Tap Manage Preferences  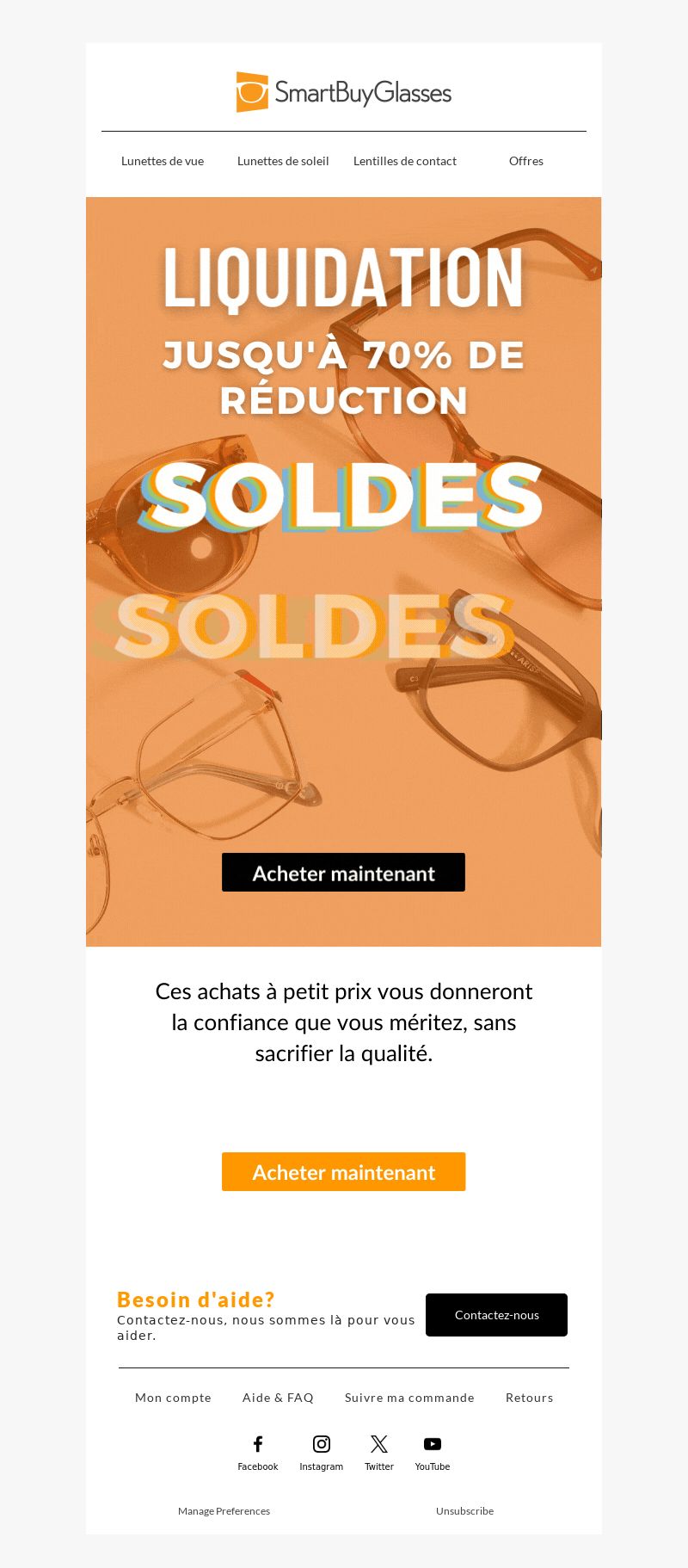click(224, 1511)
